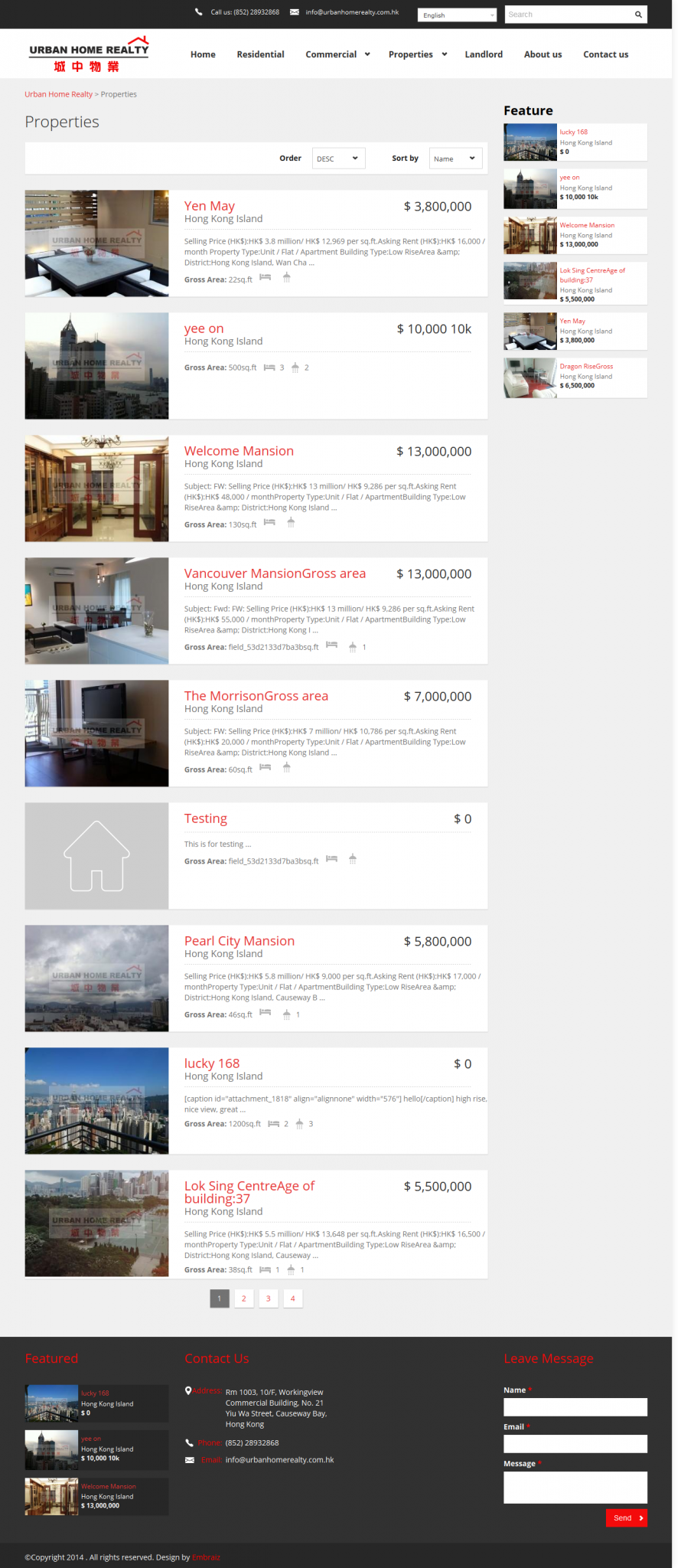Go to results page 2

click(243, 1298)
